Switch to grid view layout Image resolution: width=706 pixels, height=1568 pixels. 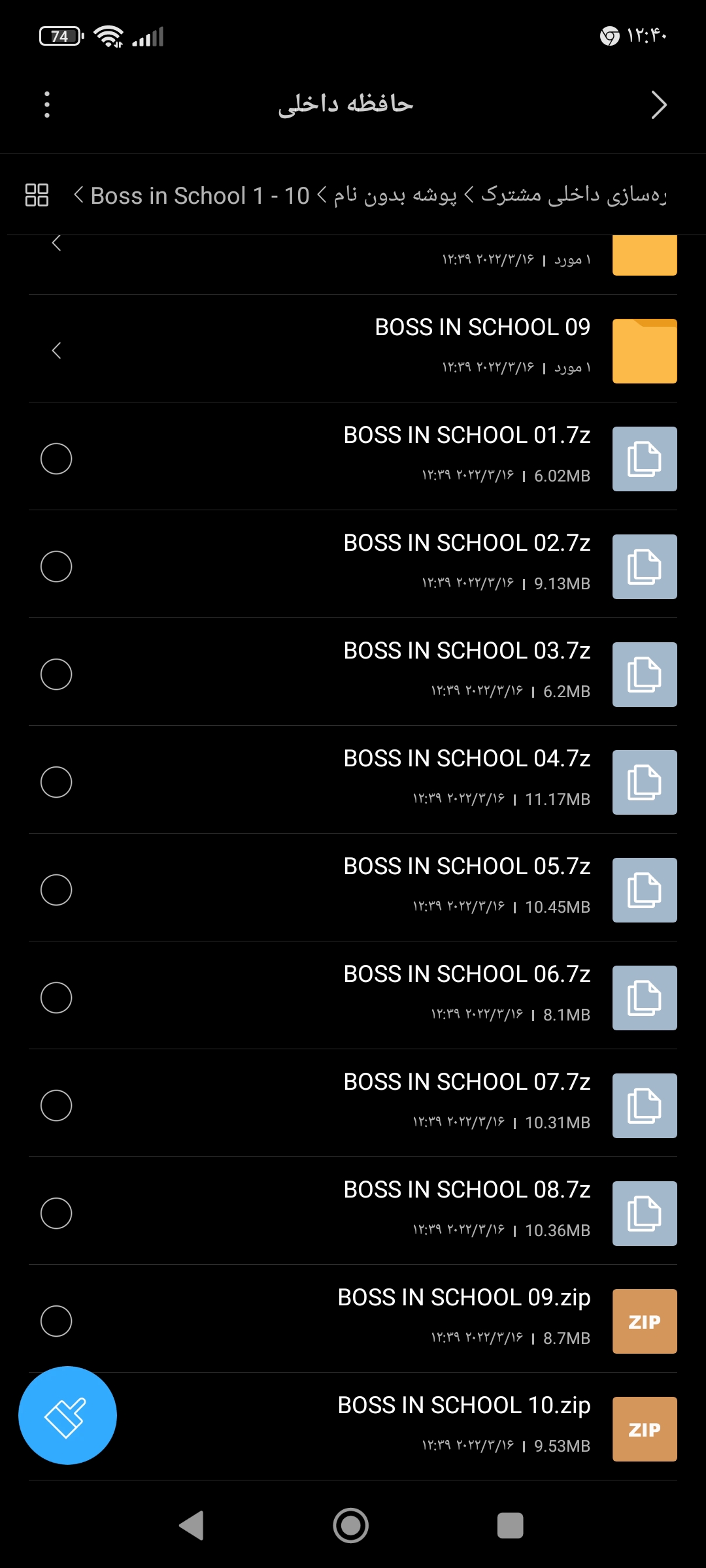[x=37, y=195]
